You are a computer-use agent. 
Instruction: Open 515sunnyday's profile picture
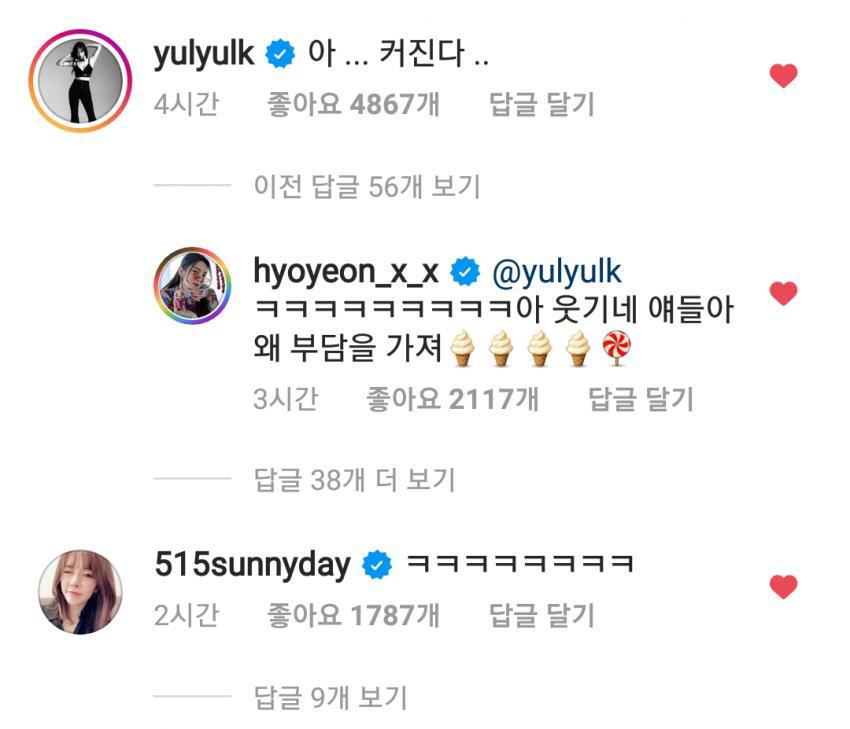tap(81, 591)
